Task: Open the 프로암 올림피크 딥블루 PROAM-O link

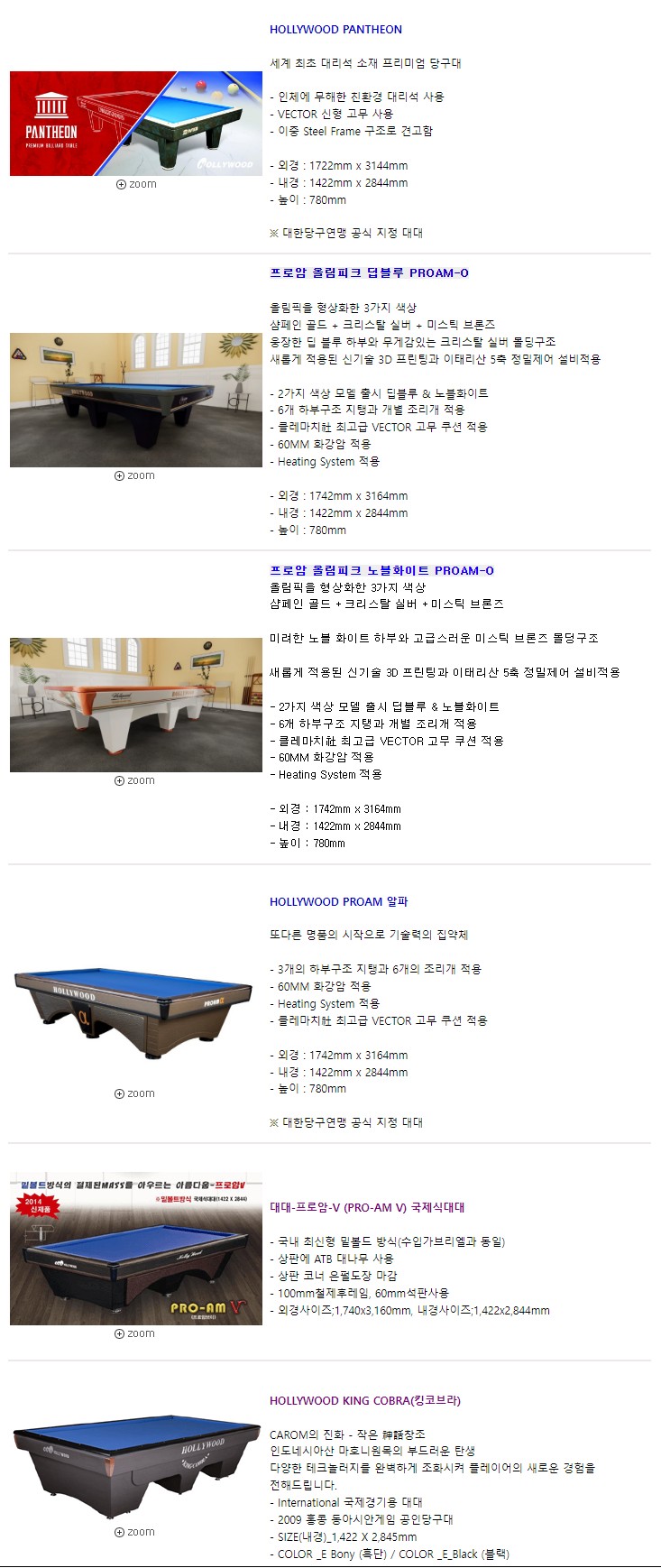Action: pyautogui.click(x=369, y=273)
